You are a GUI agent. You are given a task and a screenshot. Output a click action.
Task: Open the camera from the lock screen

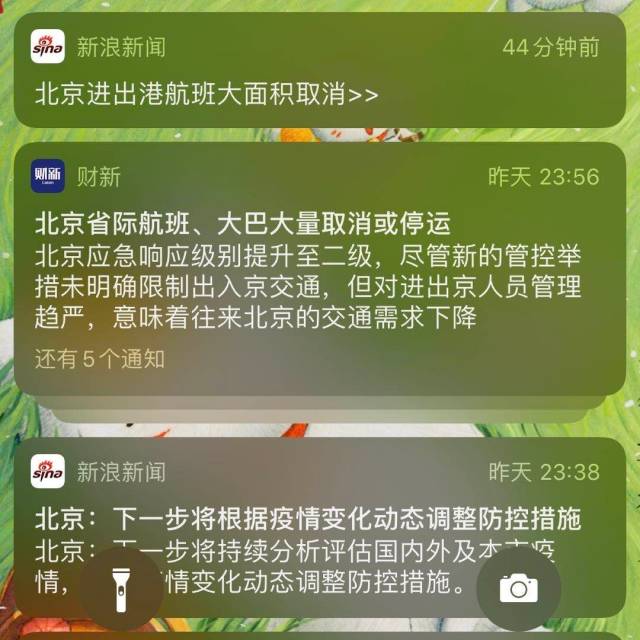coord(518,589)
